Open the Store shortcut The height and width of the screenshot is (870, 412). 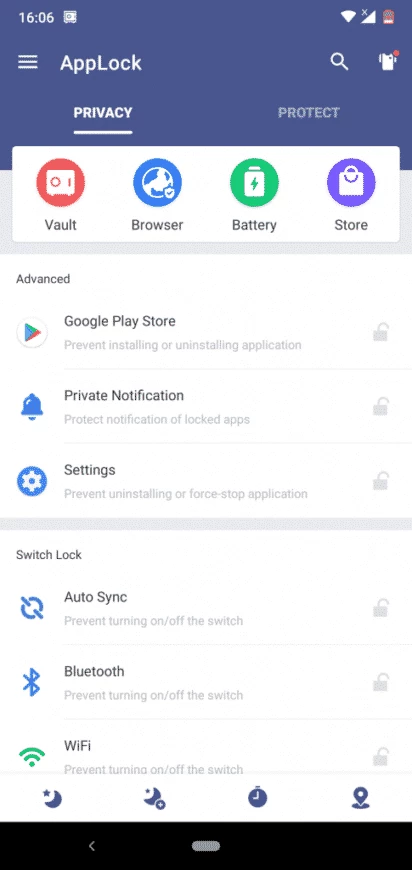[351, 195]
